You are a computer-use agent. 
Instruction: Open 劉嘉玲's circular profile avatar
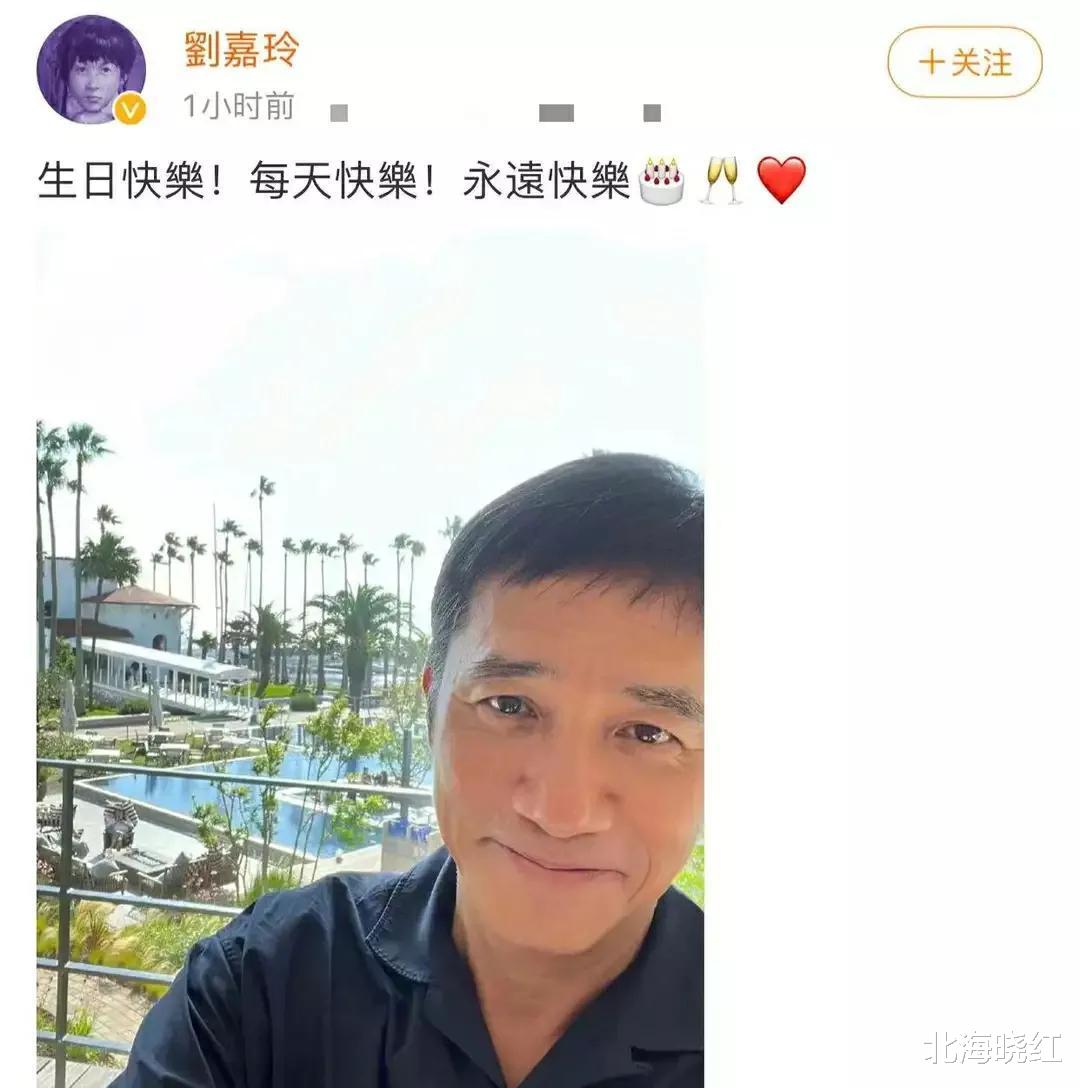tap(92, 67)
